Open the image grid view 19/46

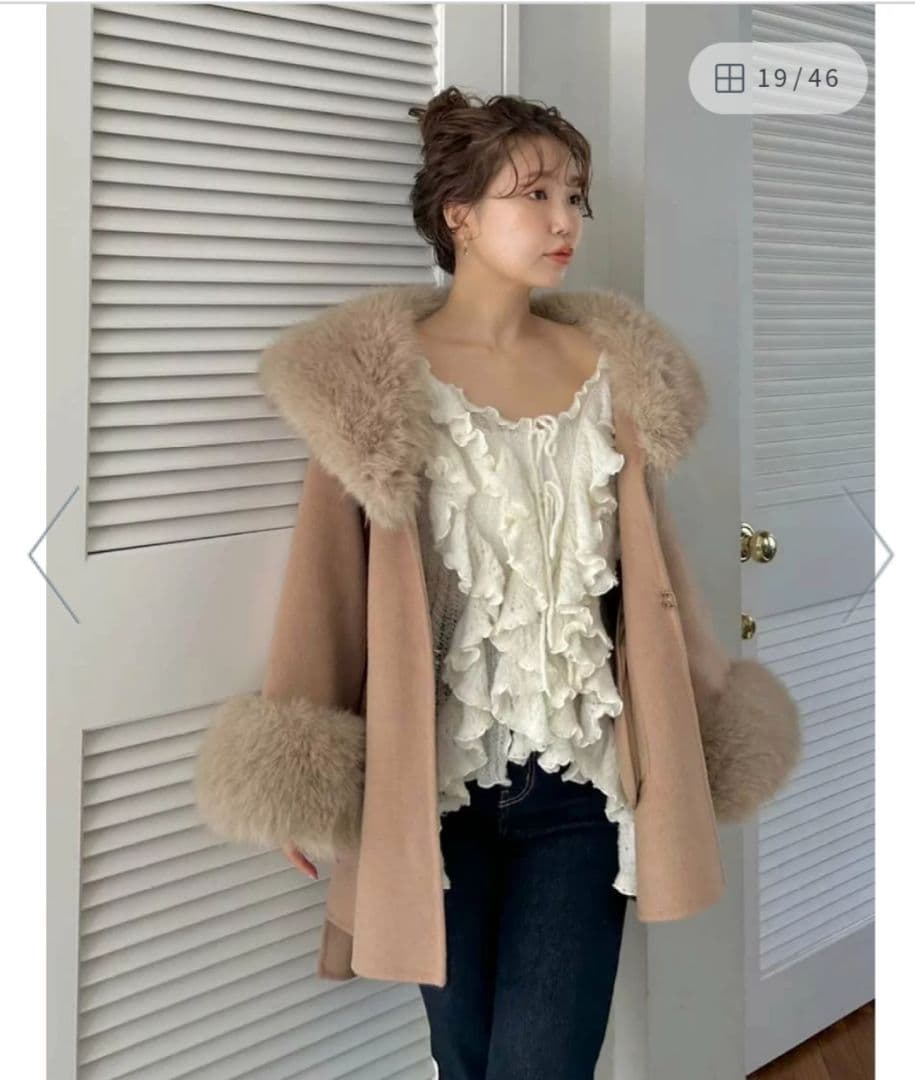777,78
